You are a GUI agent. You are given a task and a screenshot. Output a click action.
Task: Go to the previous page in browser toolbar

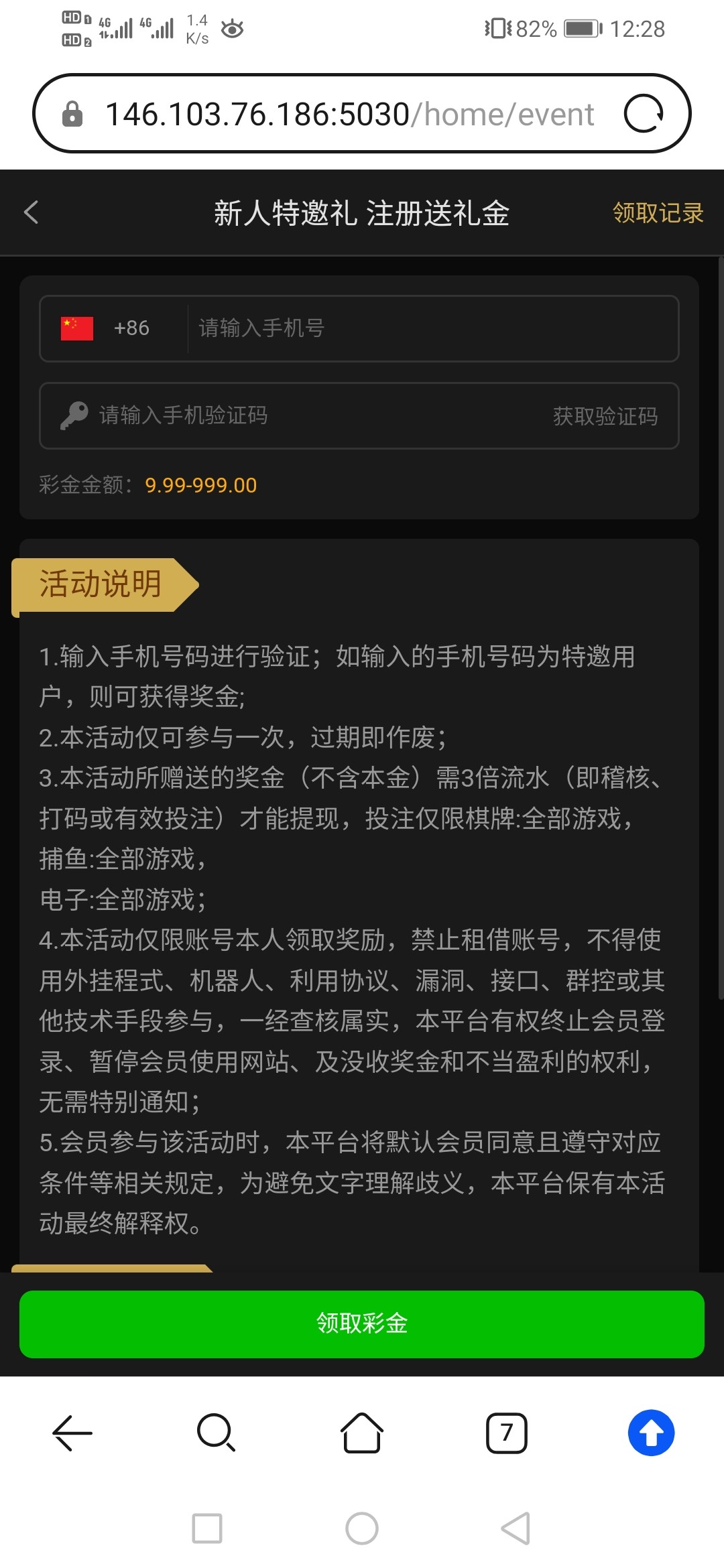coord(72,1433)
